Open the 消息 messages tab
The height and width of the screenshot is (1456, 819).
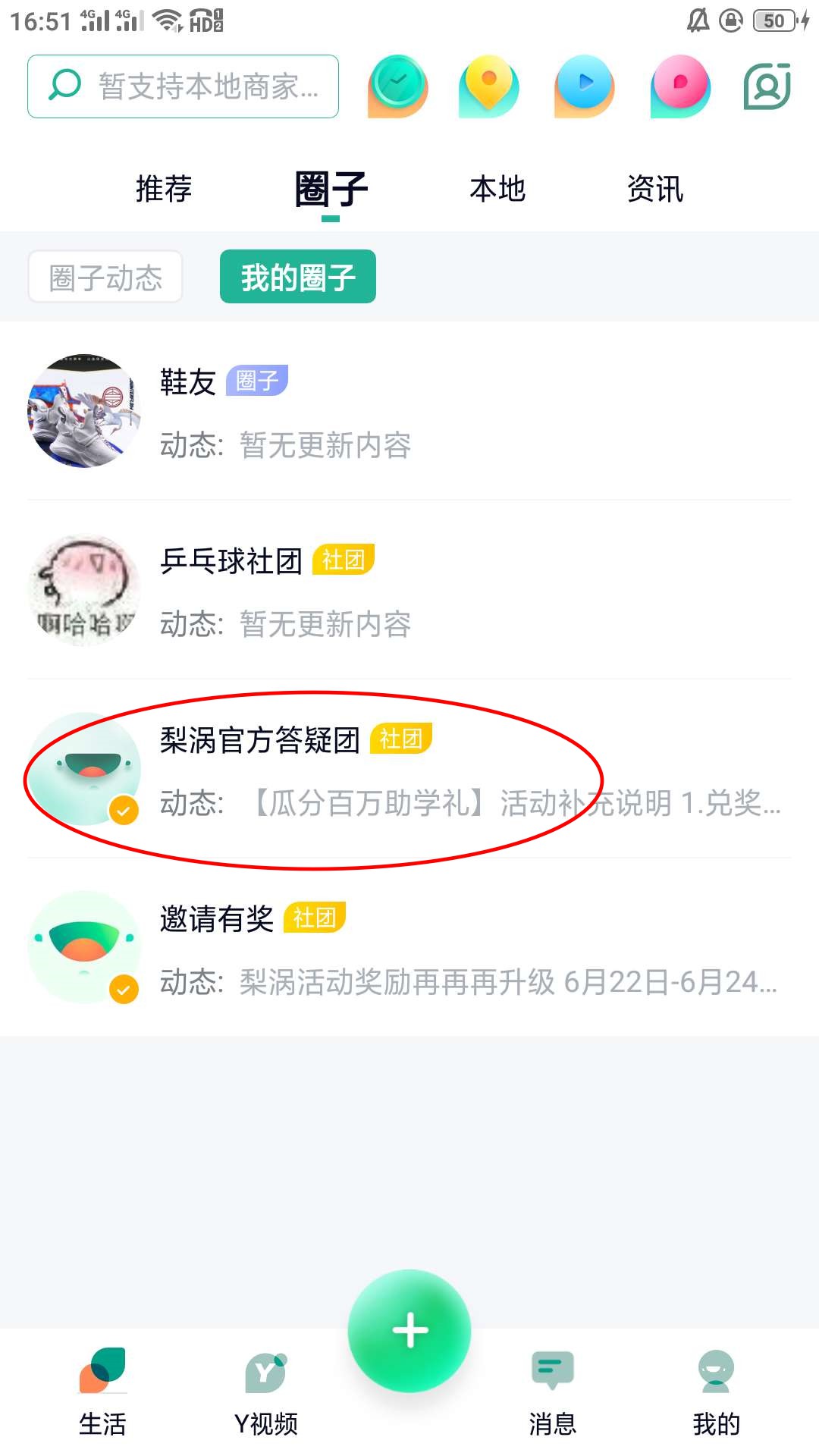552,1392
